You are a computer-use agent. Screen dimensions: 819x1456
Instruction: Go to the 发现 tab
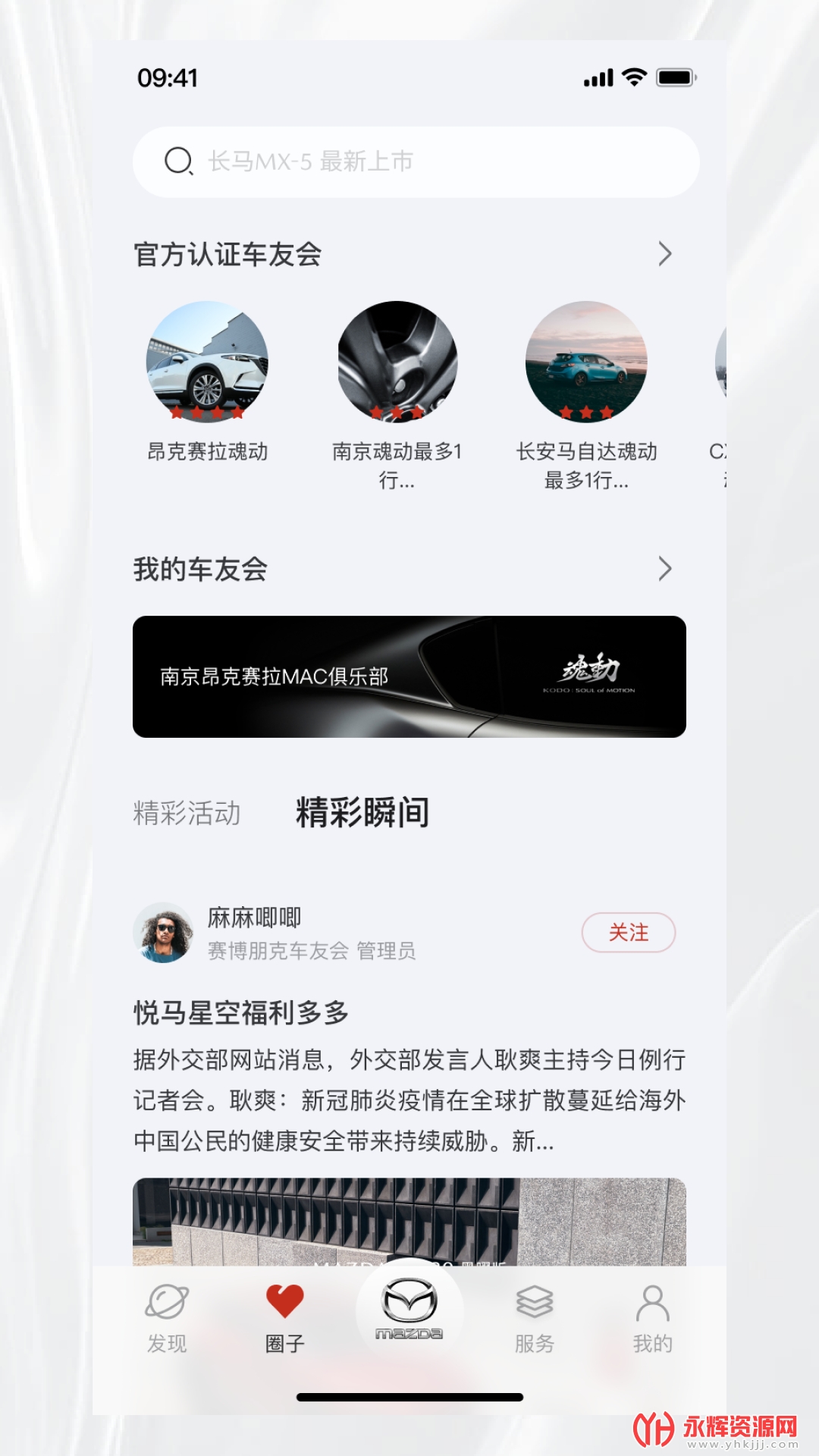tap(167, 1318)
